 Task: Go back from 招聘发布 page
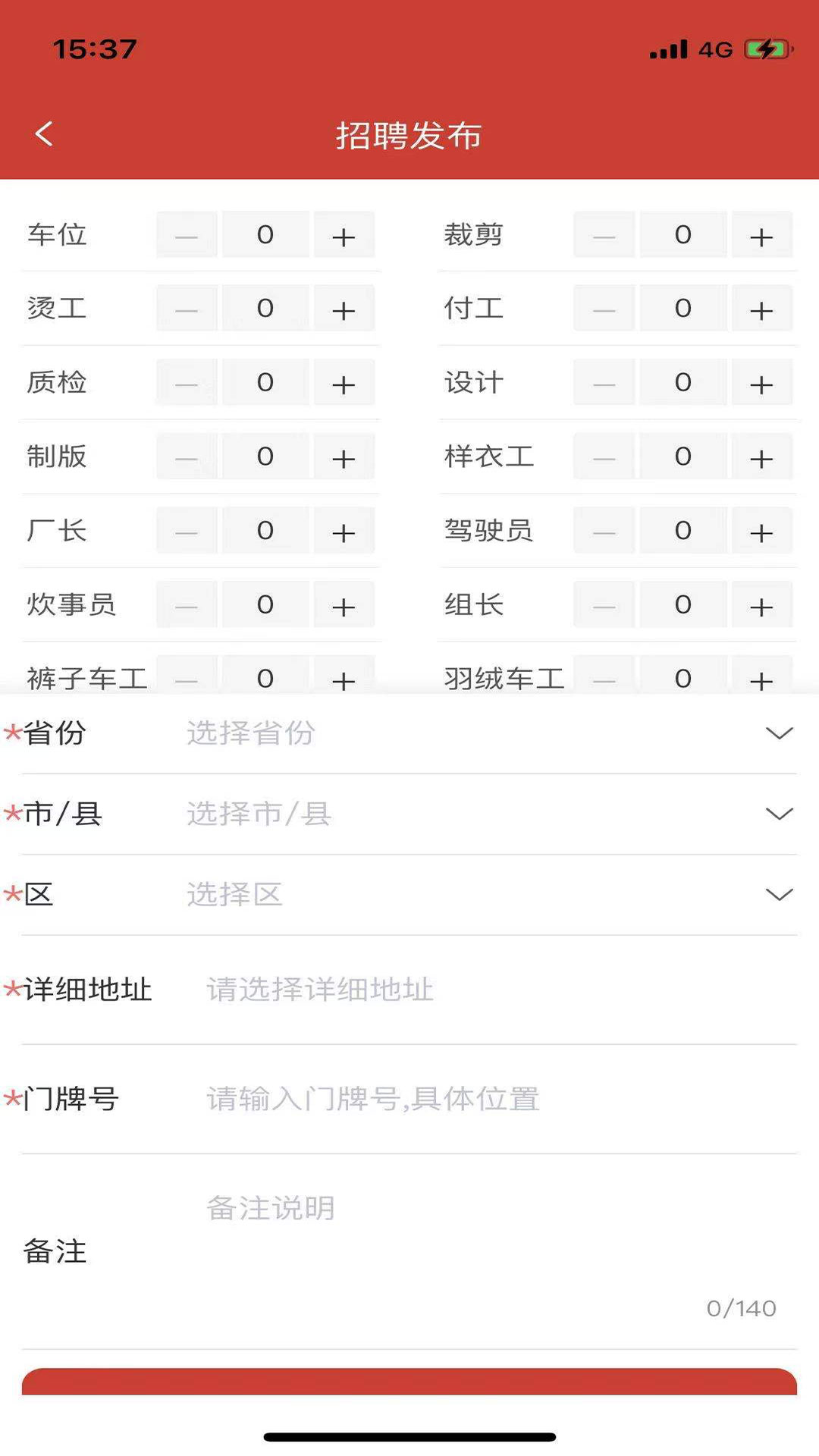(44, 134)
